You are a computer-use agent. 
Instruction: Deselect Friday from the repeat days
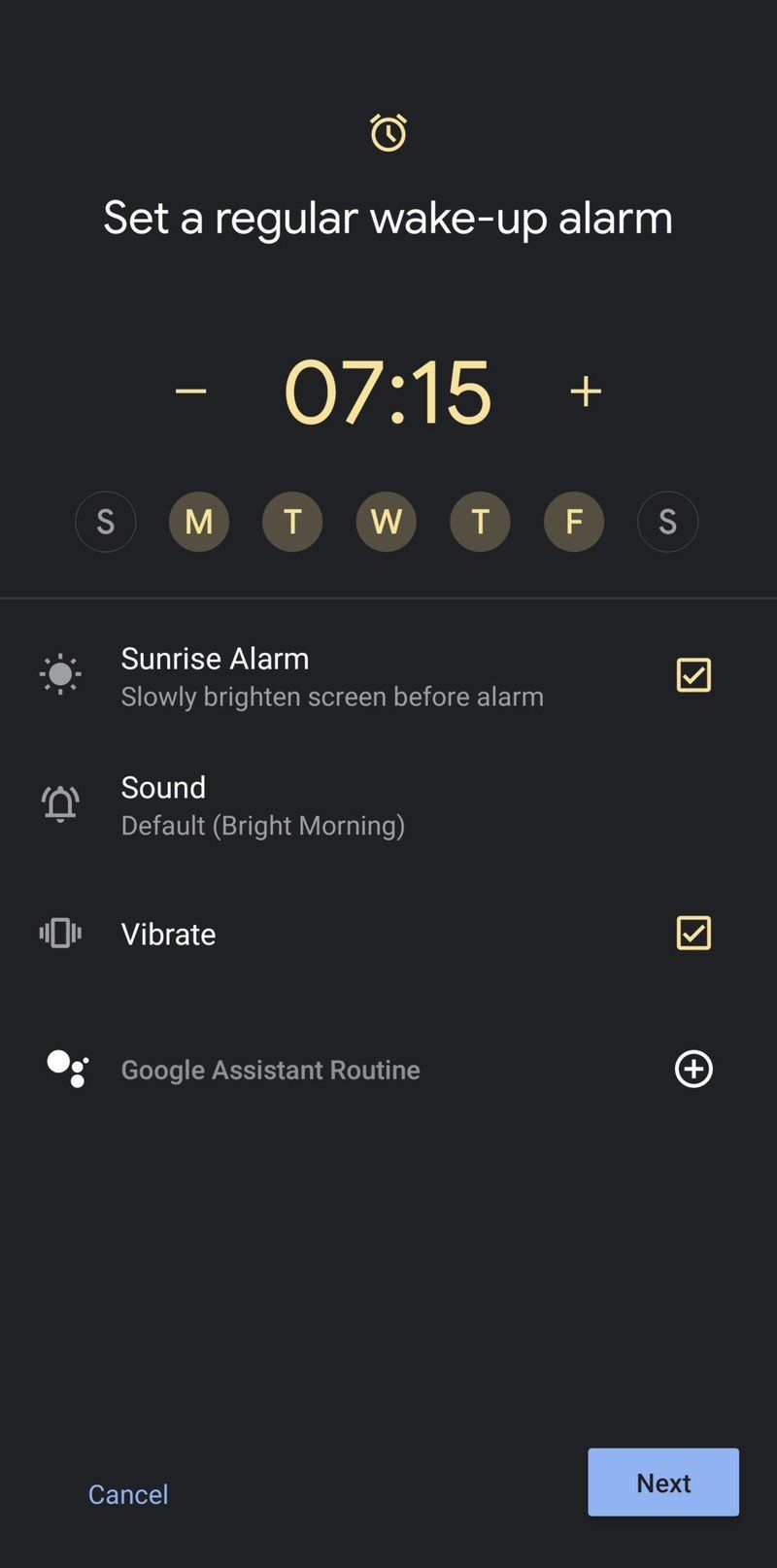[x=573, y=522]
